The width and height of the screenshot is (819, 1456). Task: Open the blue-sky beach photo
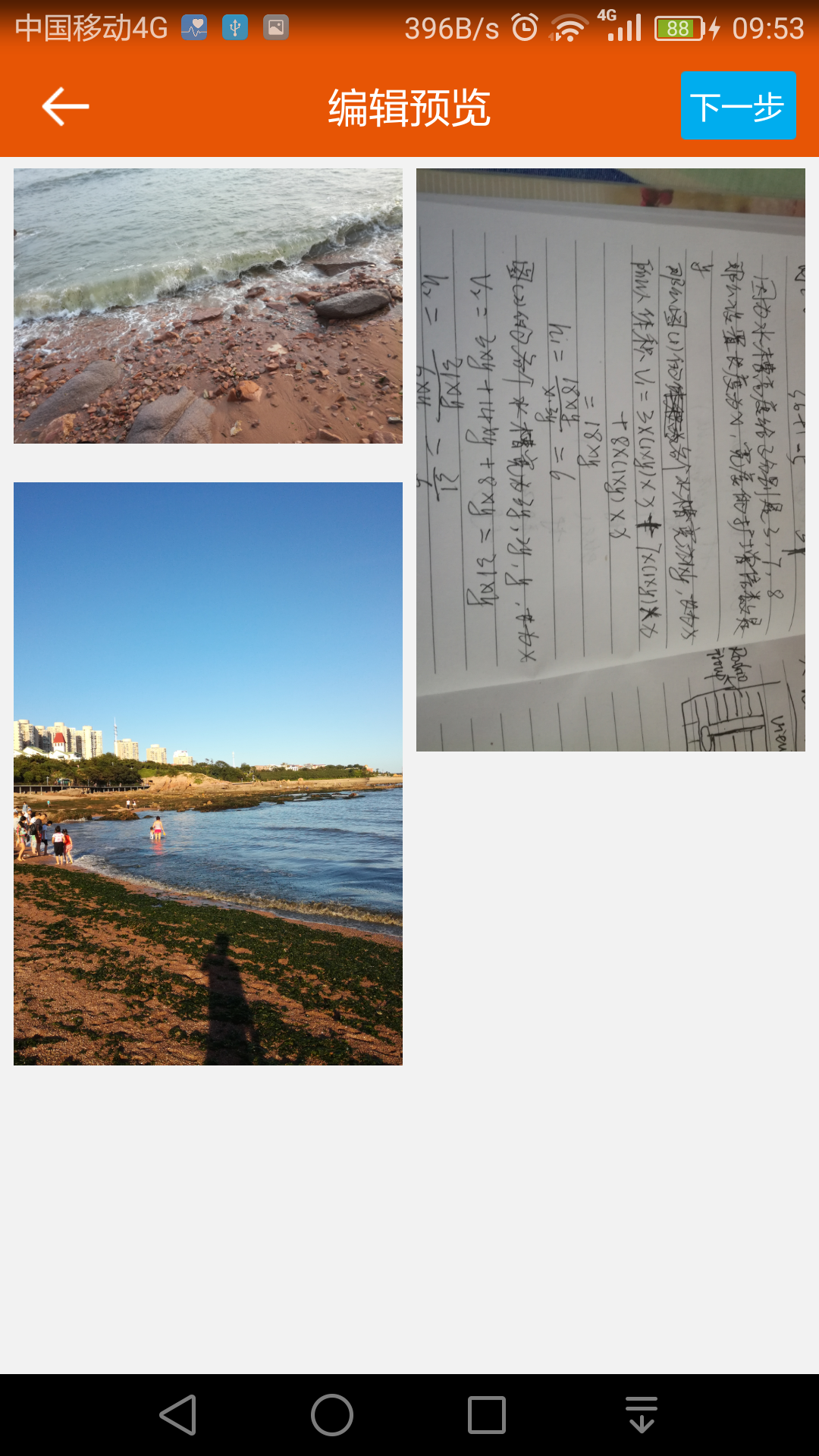[208, 773]
